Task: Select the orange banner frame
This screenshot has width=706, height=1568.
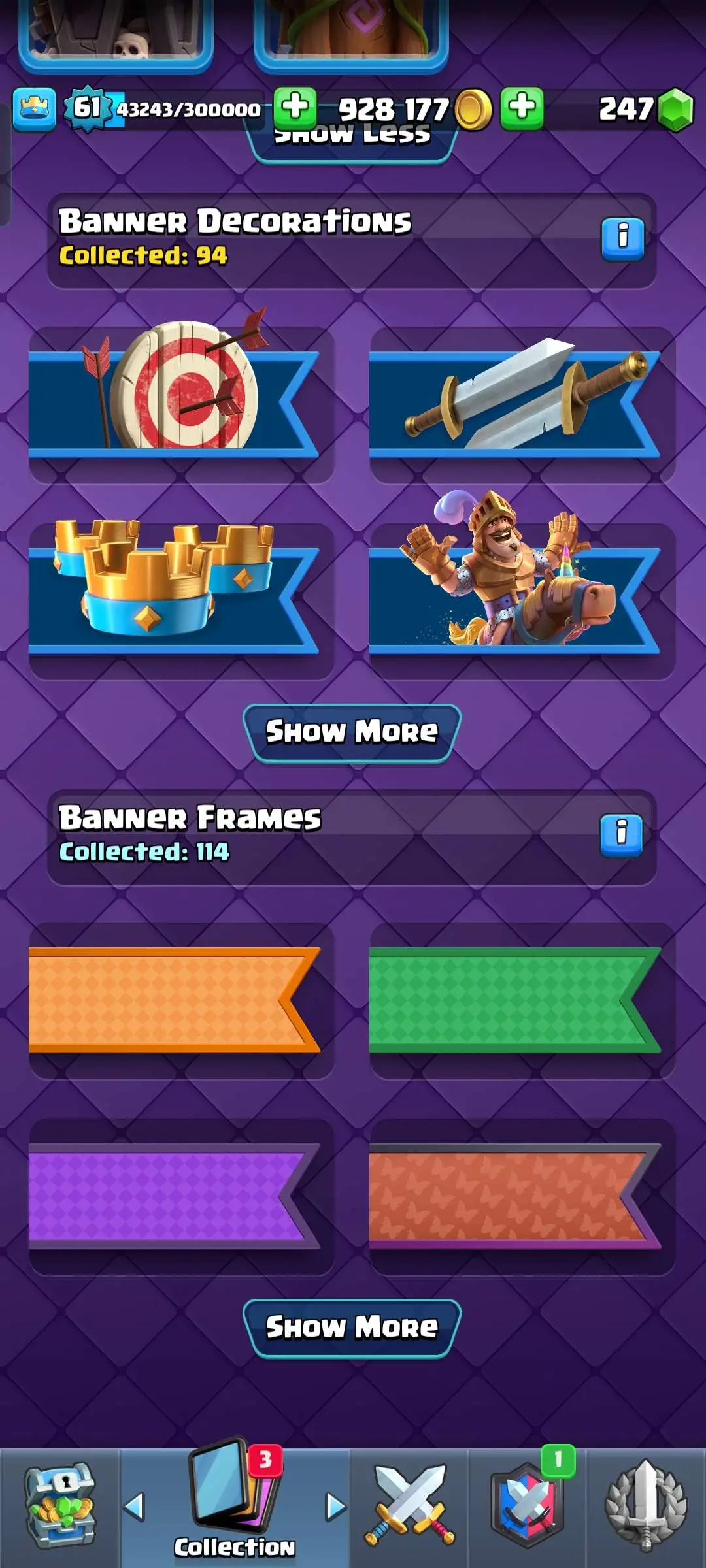Action: point(181,1000)
